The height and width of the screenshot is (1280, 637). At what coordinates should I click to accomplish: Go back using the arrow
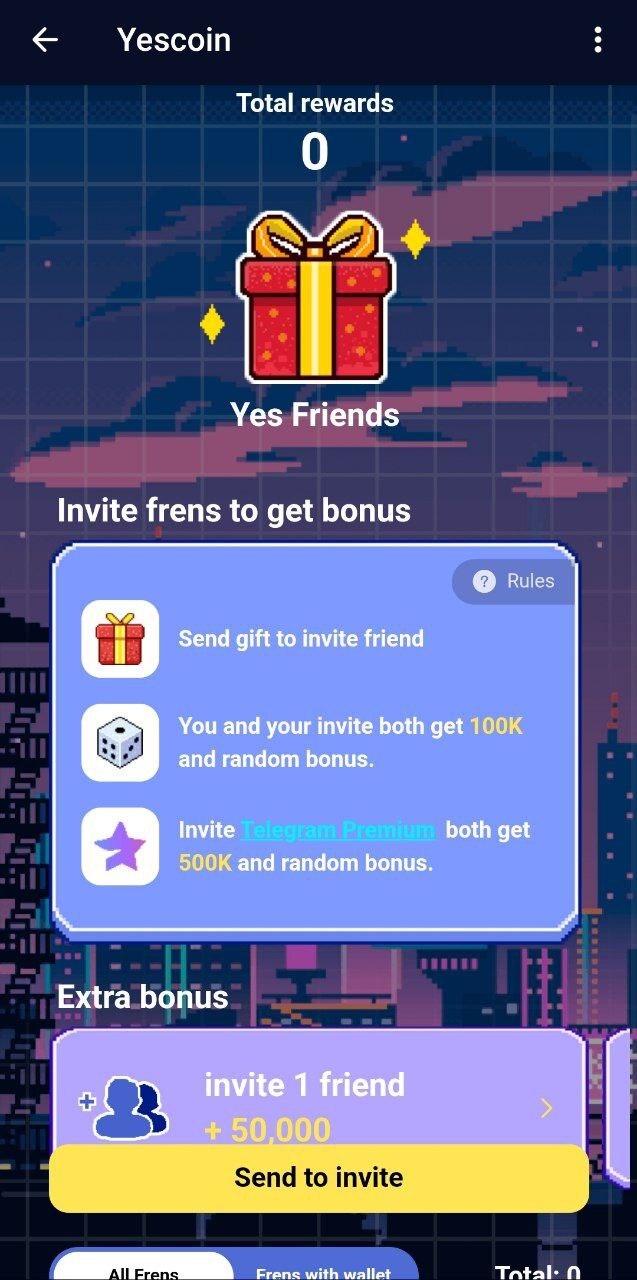tap(45, 40)
